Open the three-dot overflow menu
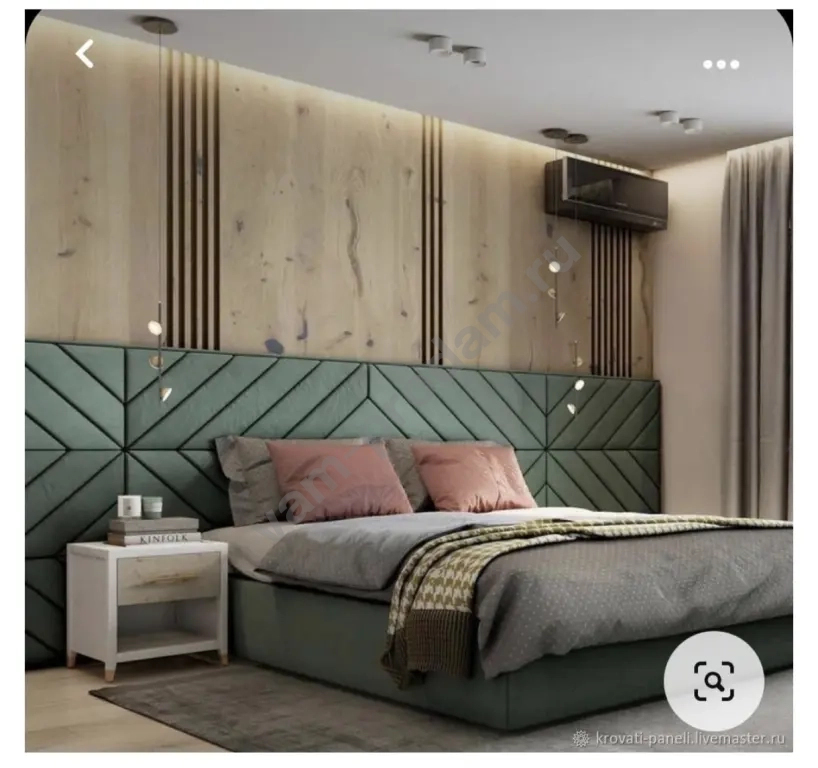The image size is (818, 768). coord(720,64)
